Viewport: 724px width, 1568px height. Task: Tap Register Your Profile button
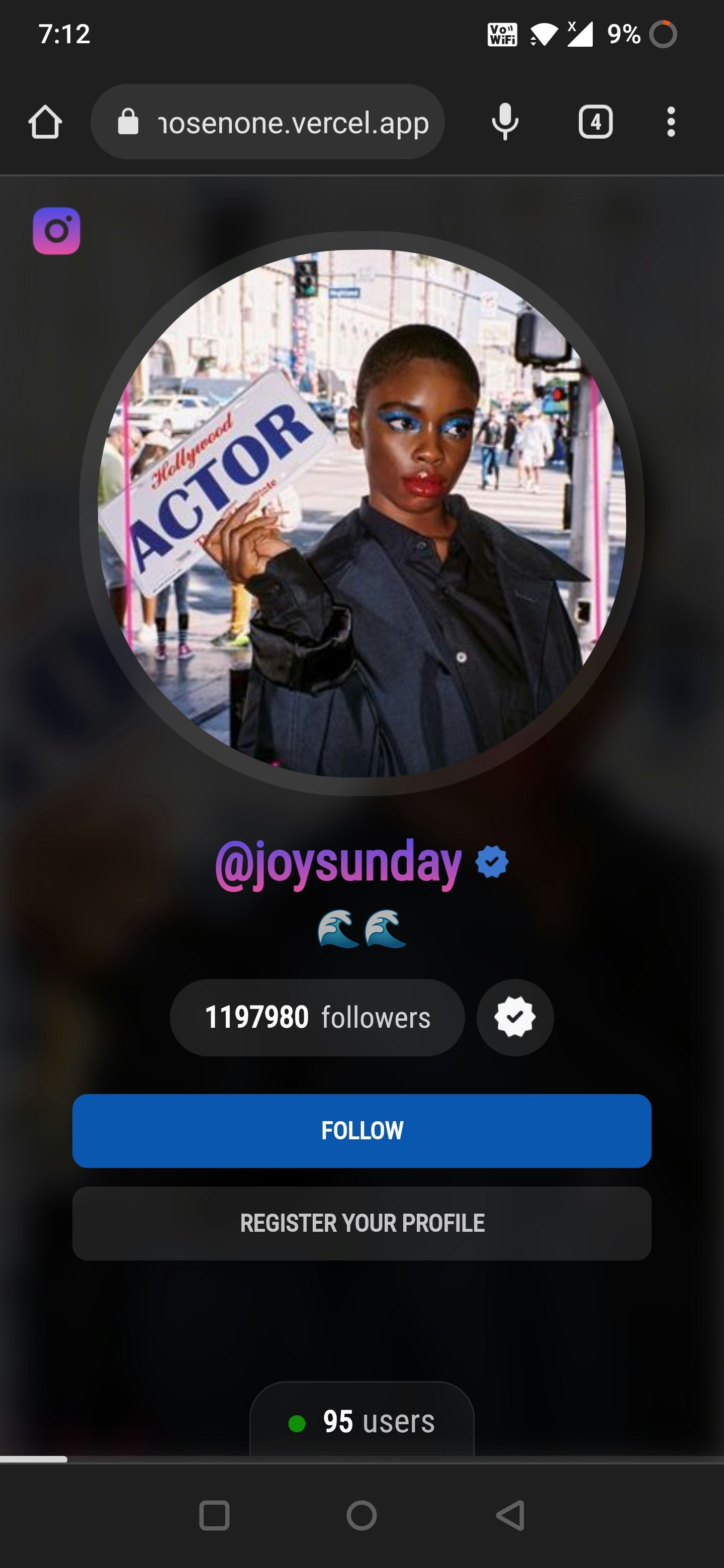pos(361,1223)
